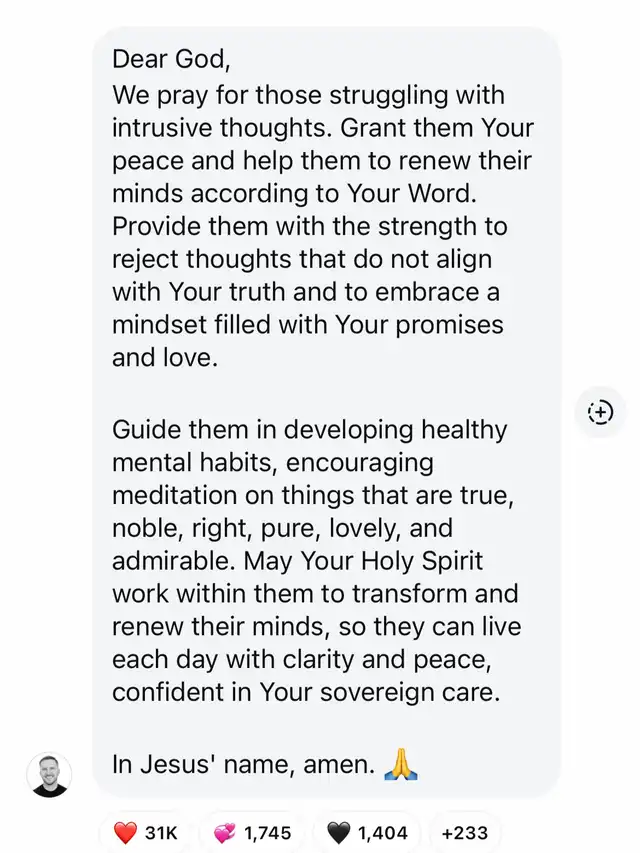640x853 pixels.
Task: React with the black heart showing 1,404
Action: (367, 833)
